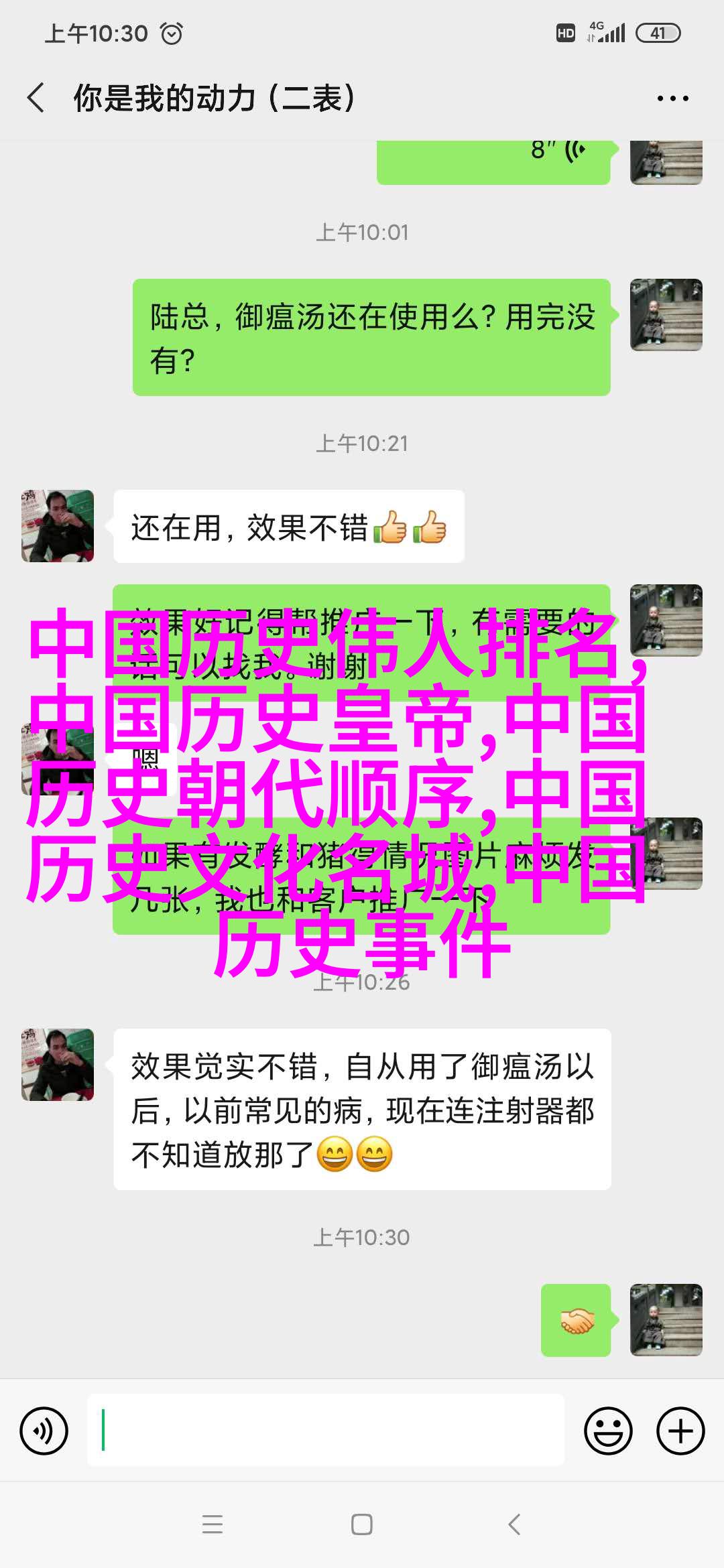Open avatar beside the handshake emoji message
Viewport: 724px width, 1568px height.
666,1320
